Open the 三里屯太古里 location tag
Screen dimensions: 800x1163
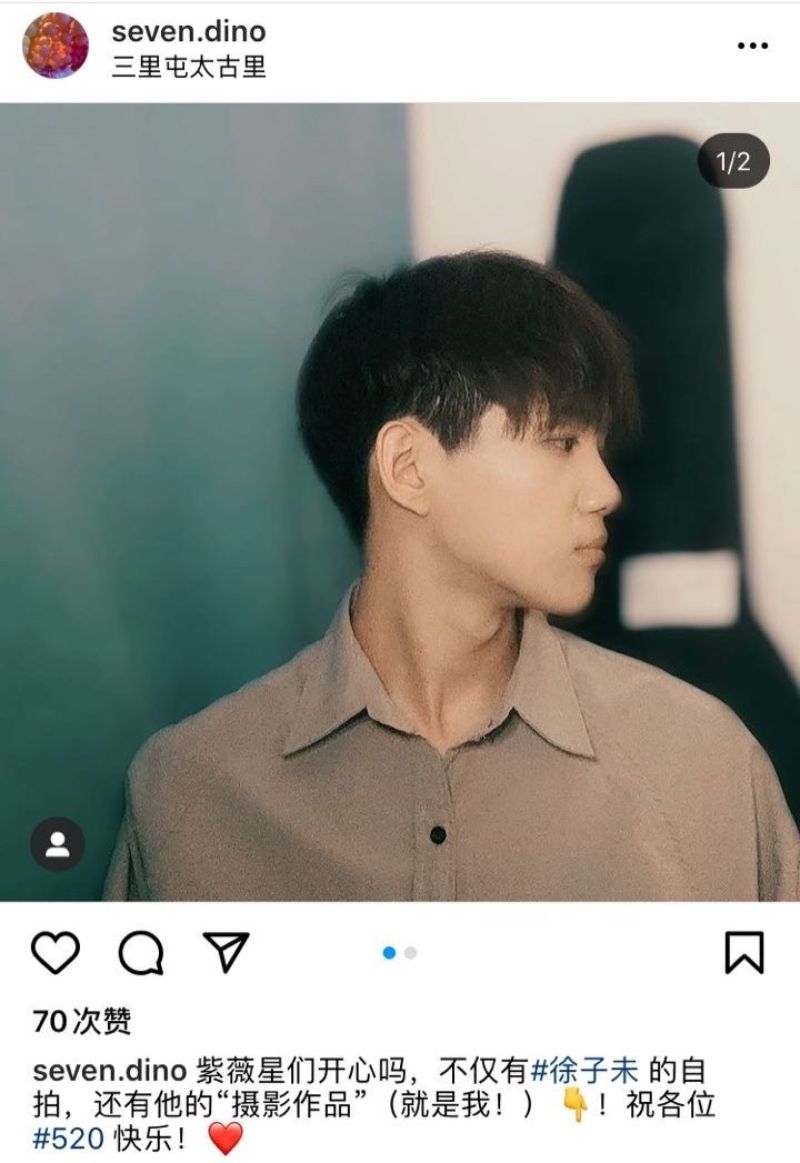[188, 66]
